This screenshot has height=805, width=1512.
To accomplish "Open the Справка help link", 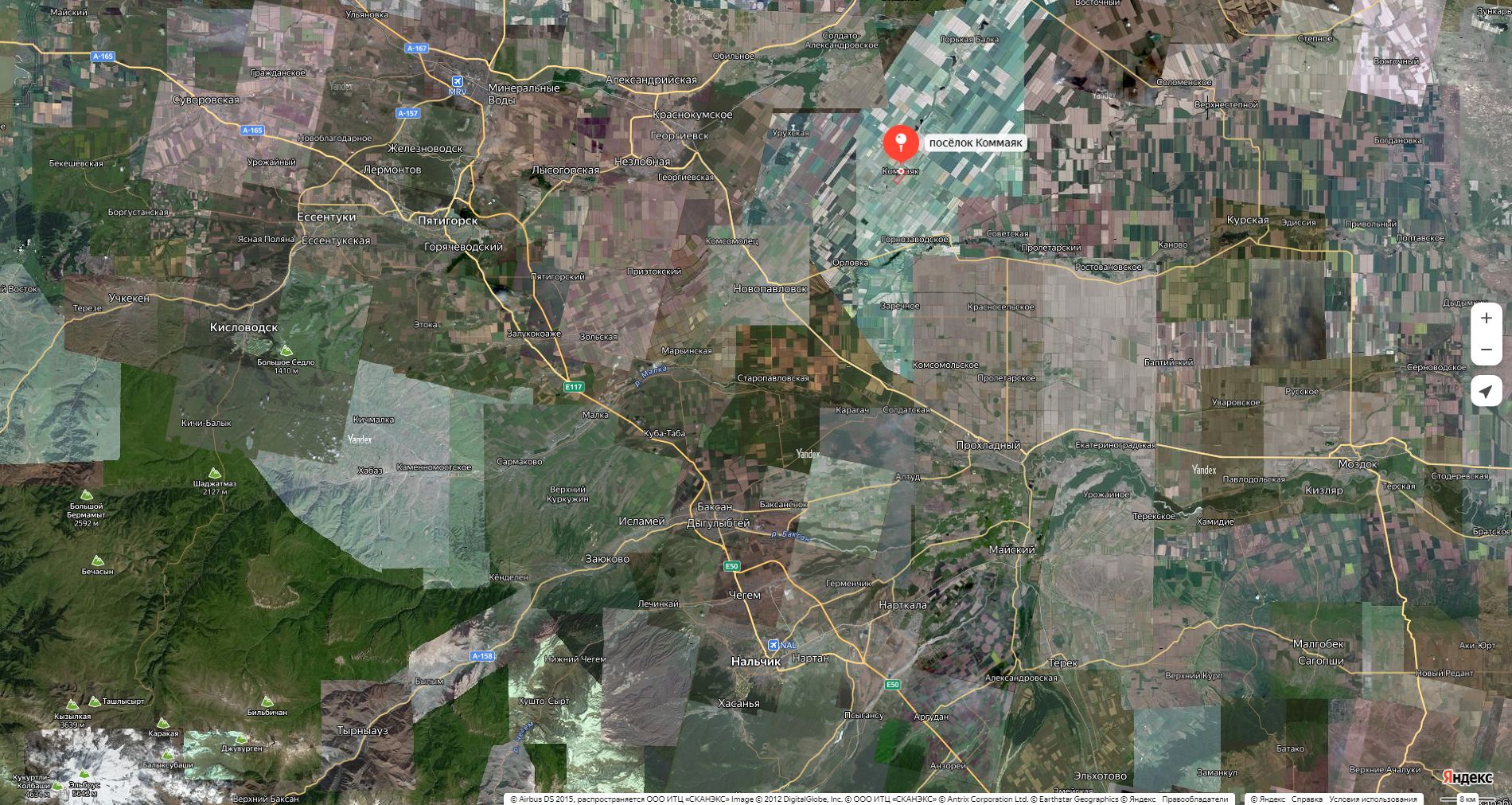I will pos(1307,799).
